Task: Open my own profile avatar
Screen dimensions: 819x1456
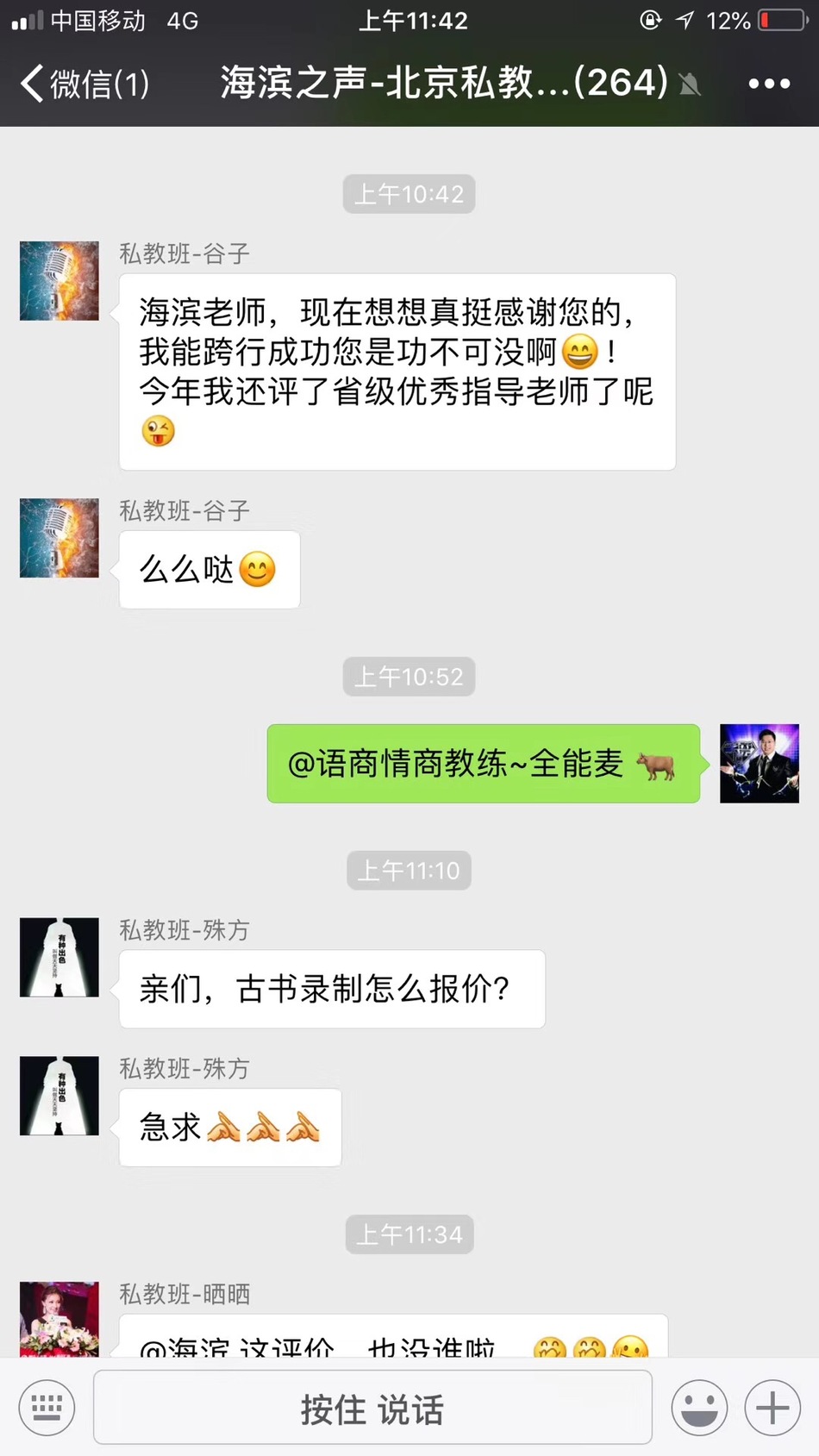Action: pyautogui.click(x=759, y=764)
